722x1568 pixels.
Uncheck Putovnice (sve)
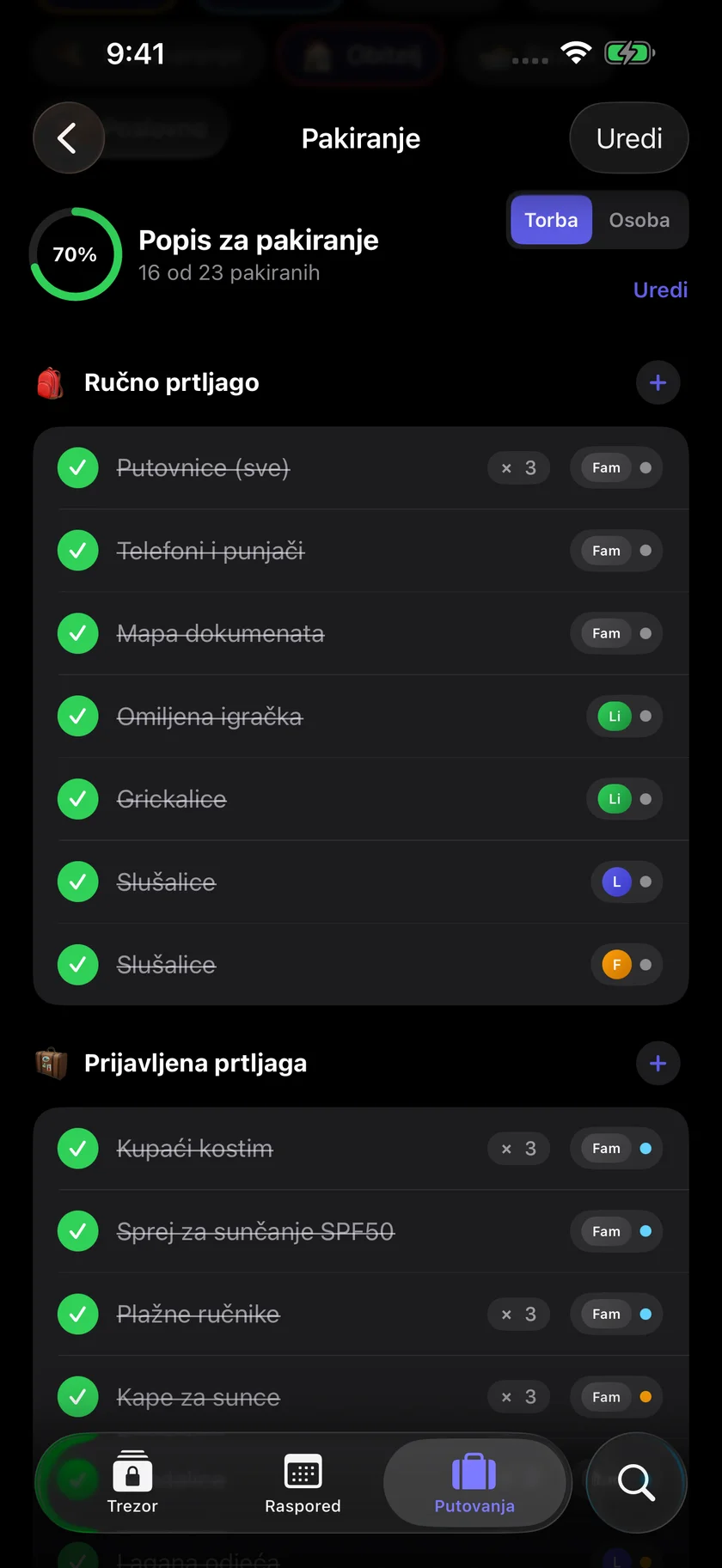click(x=77, y=467)
